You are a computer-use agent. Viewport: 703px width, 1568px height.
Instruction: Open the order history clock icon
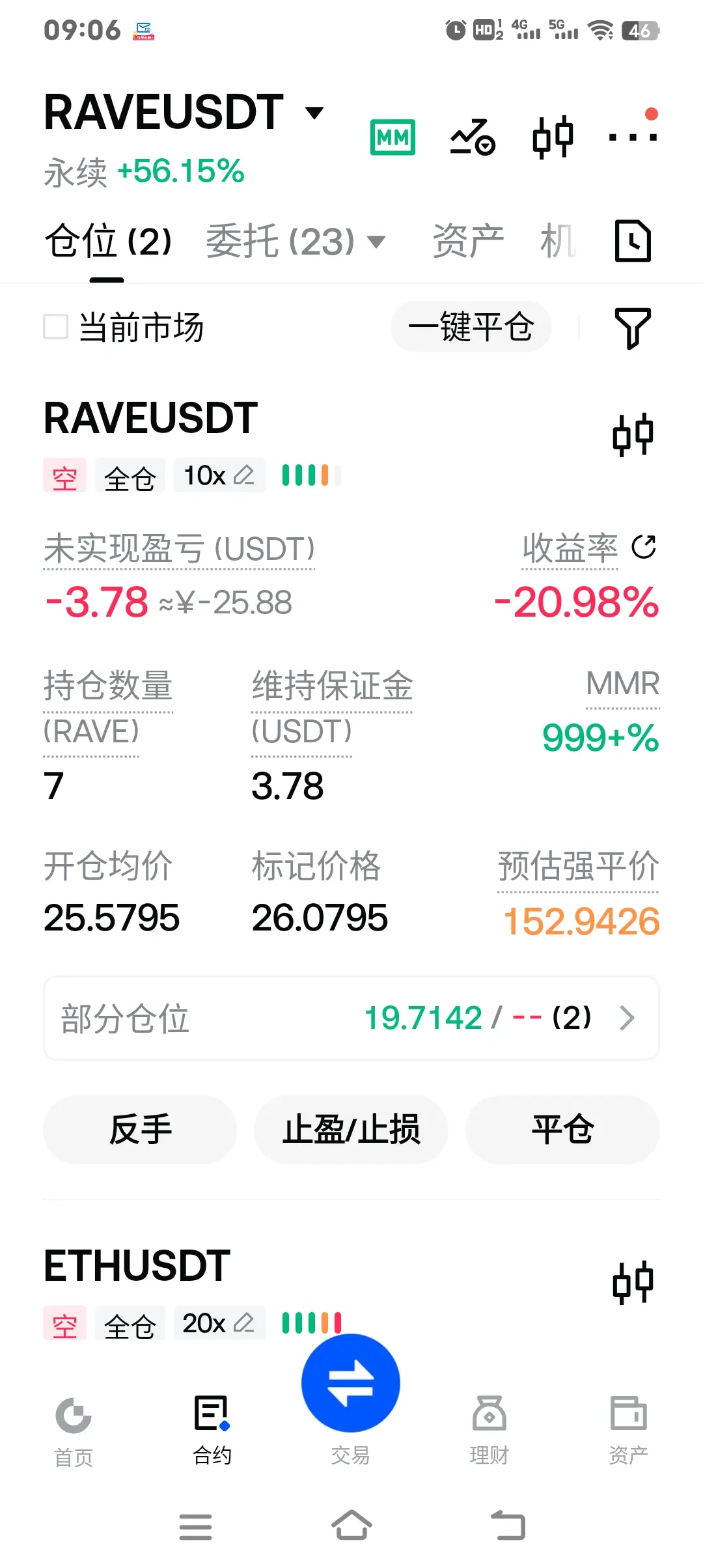point(633,241)
